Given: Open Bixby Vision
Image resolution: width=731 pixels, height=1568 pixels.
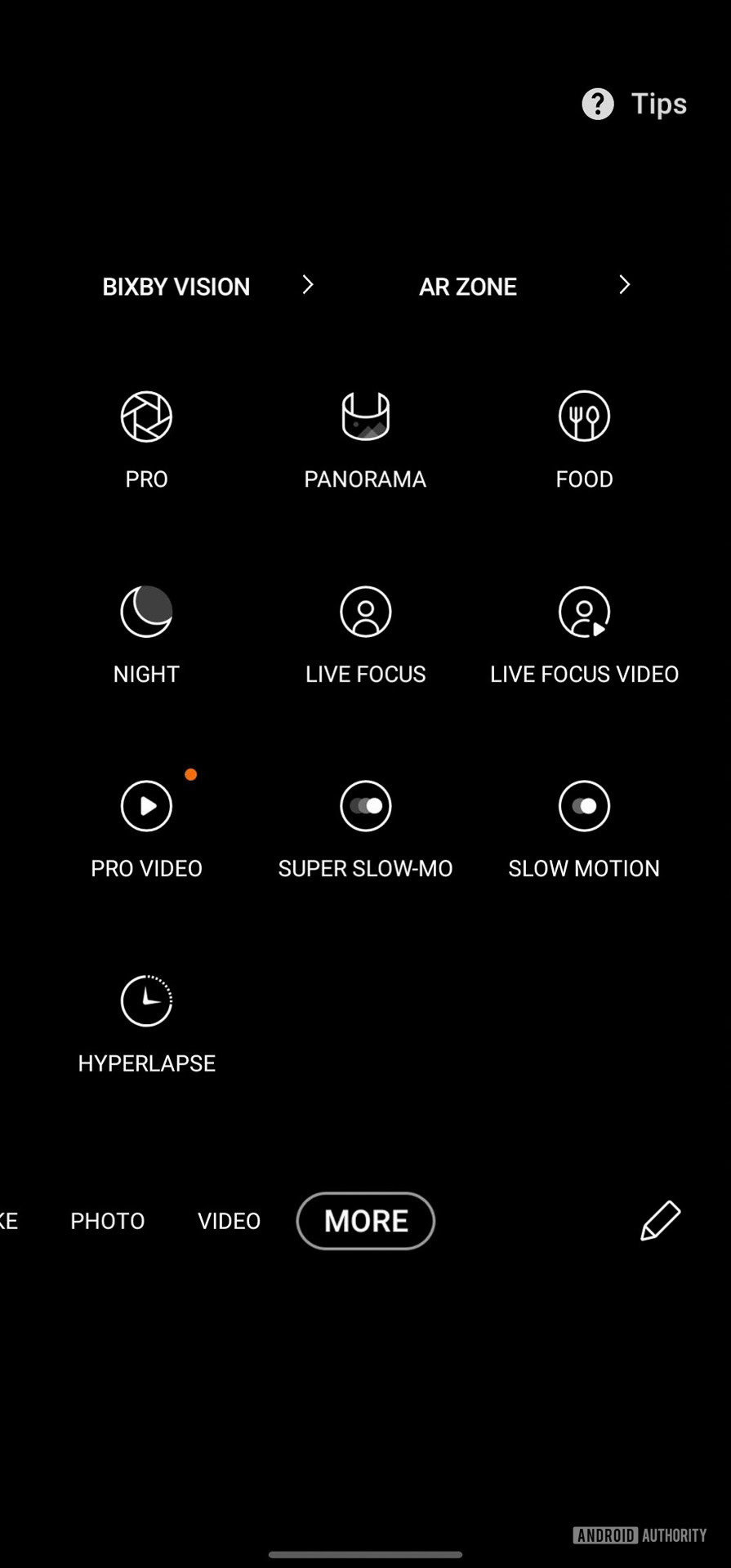Looking at the screenshot, I should pos(206,286).
